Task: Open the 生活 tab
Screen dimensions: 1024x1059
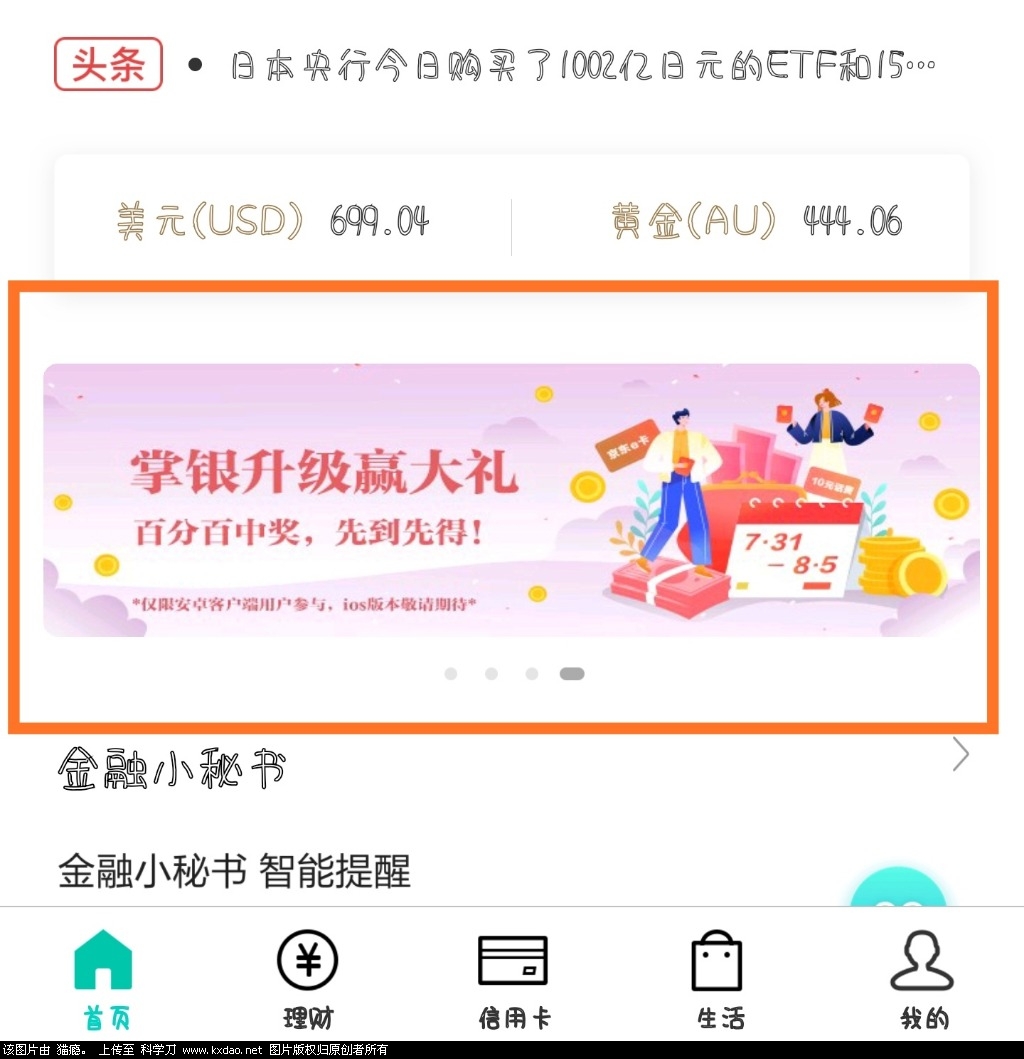Action: 719,980
